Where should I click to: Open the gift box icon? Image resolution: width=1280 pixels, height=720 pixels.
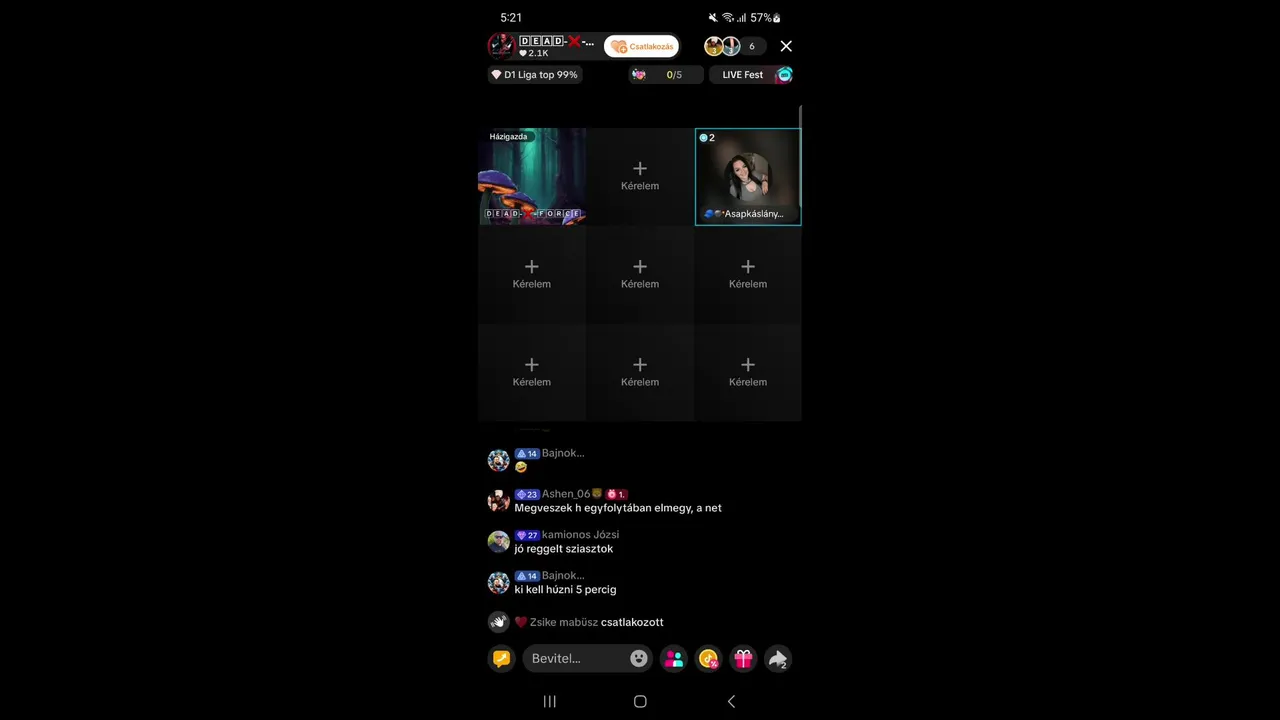point(743,659)
